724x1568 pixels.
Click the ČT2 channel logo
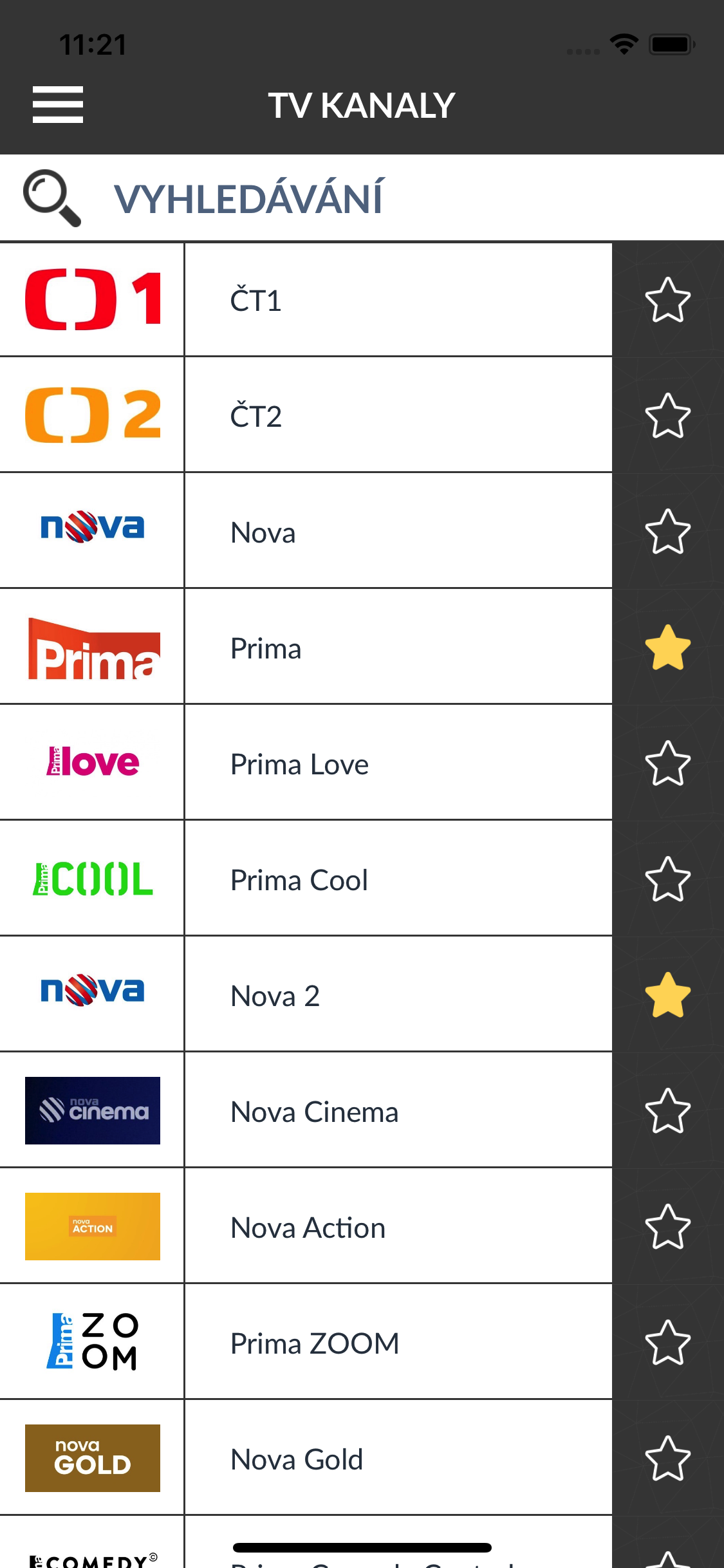tap(93, 414)
